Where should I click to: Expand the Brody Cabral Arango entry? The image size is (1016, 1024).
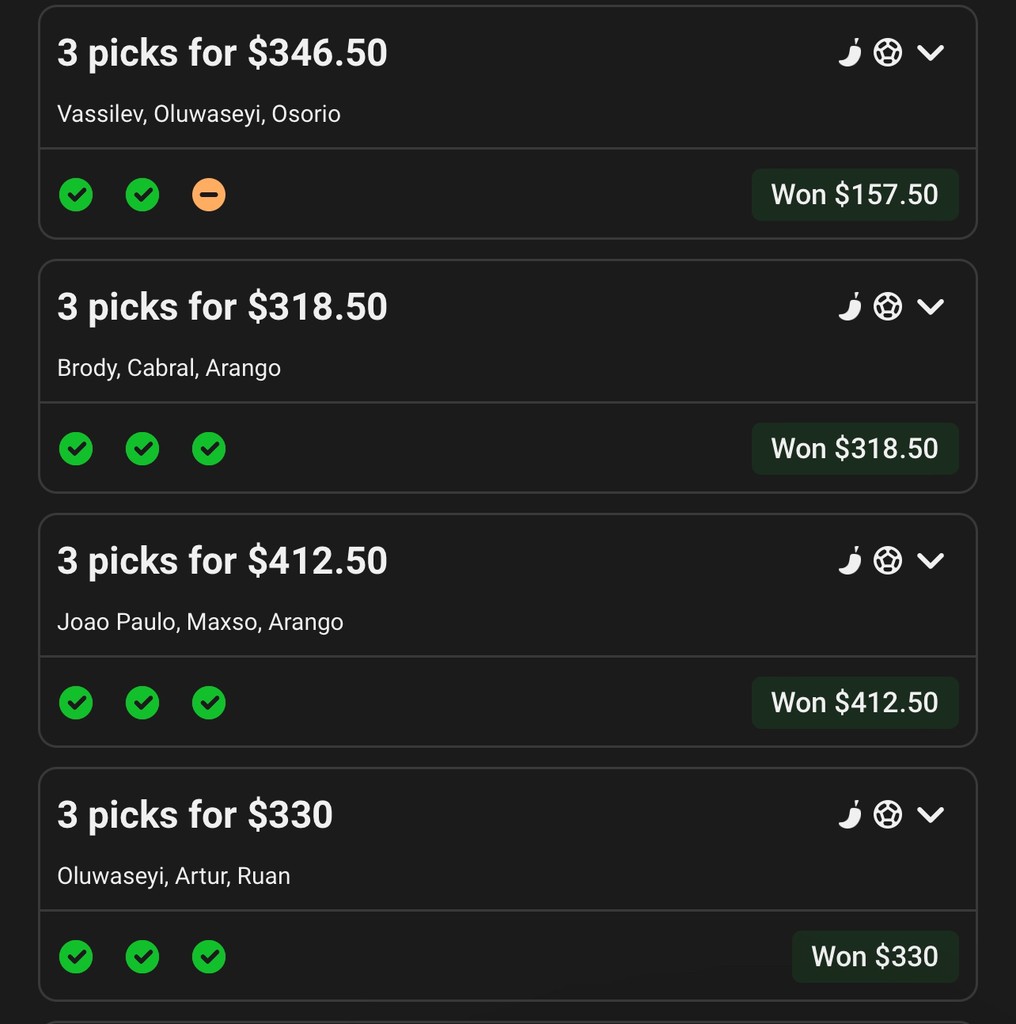pyautogui.click(x=931, y=306)
